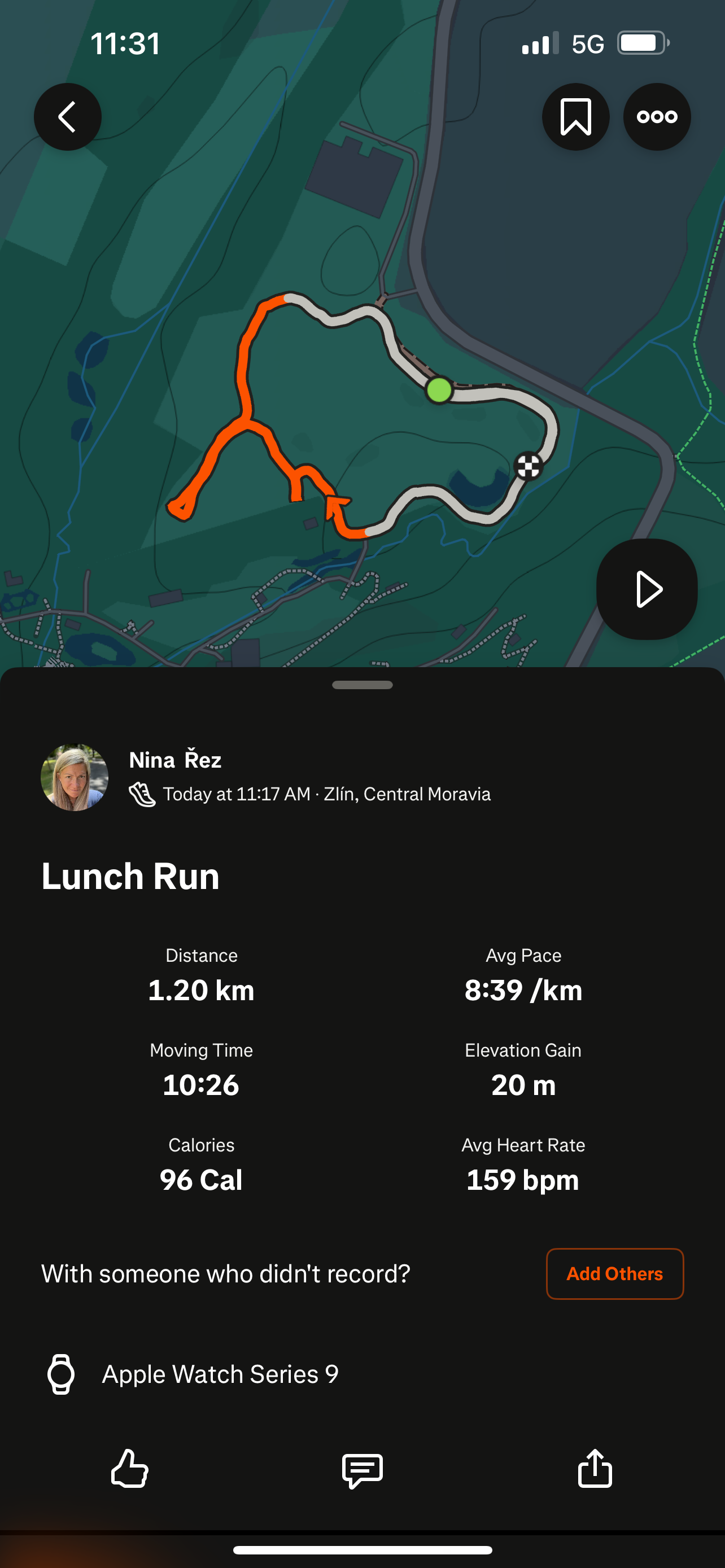Open the comments on this activity

(x=362, y=1470)
